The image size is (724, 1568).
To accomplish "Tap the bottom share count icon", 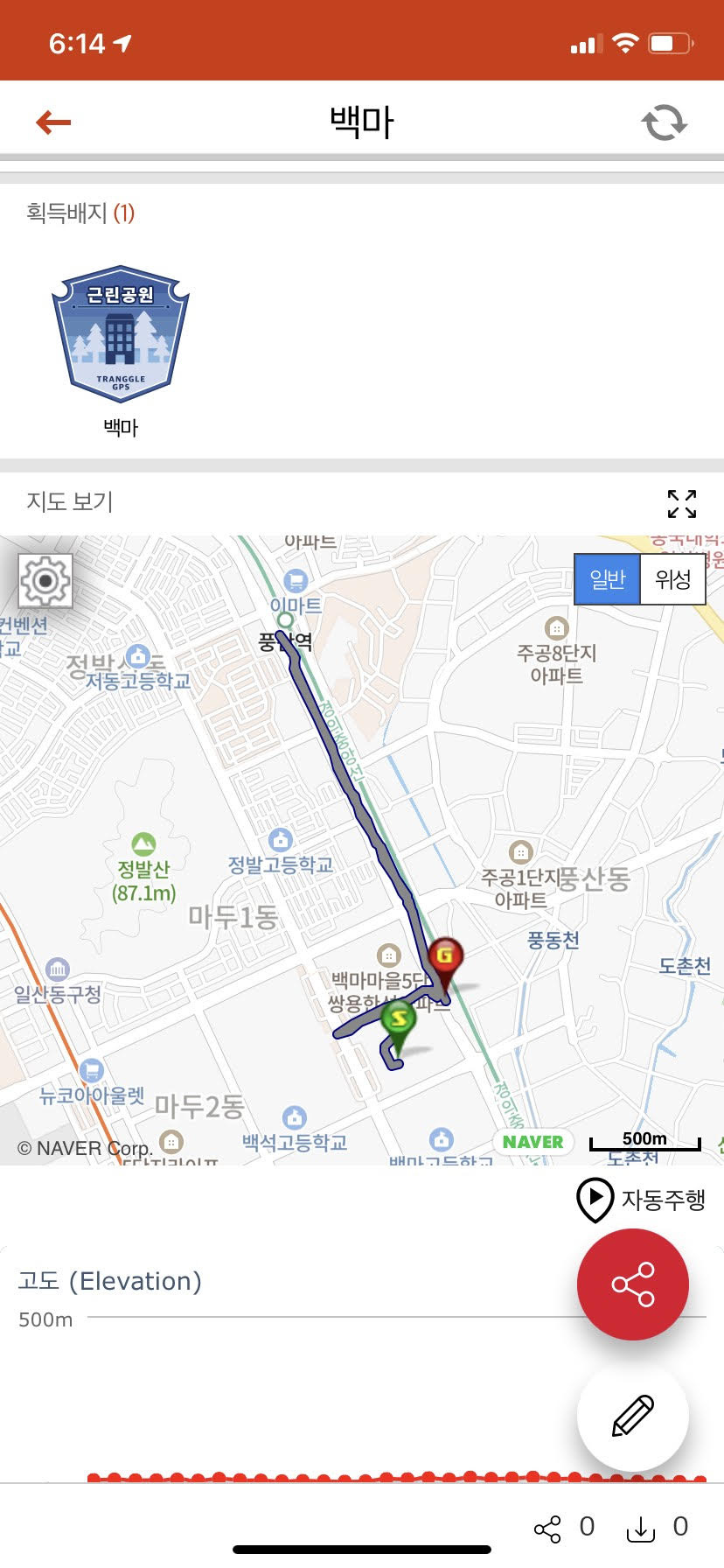I will pos(548,1529).
